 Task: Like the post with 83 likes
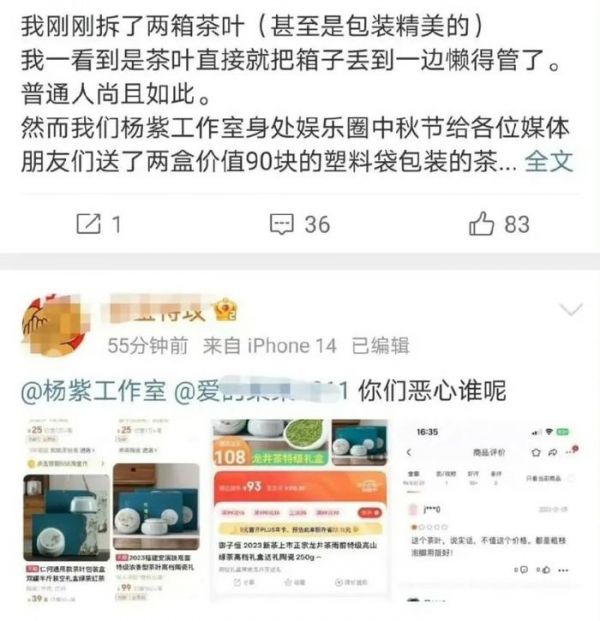[x=498, y=224]
